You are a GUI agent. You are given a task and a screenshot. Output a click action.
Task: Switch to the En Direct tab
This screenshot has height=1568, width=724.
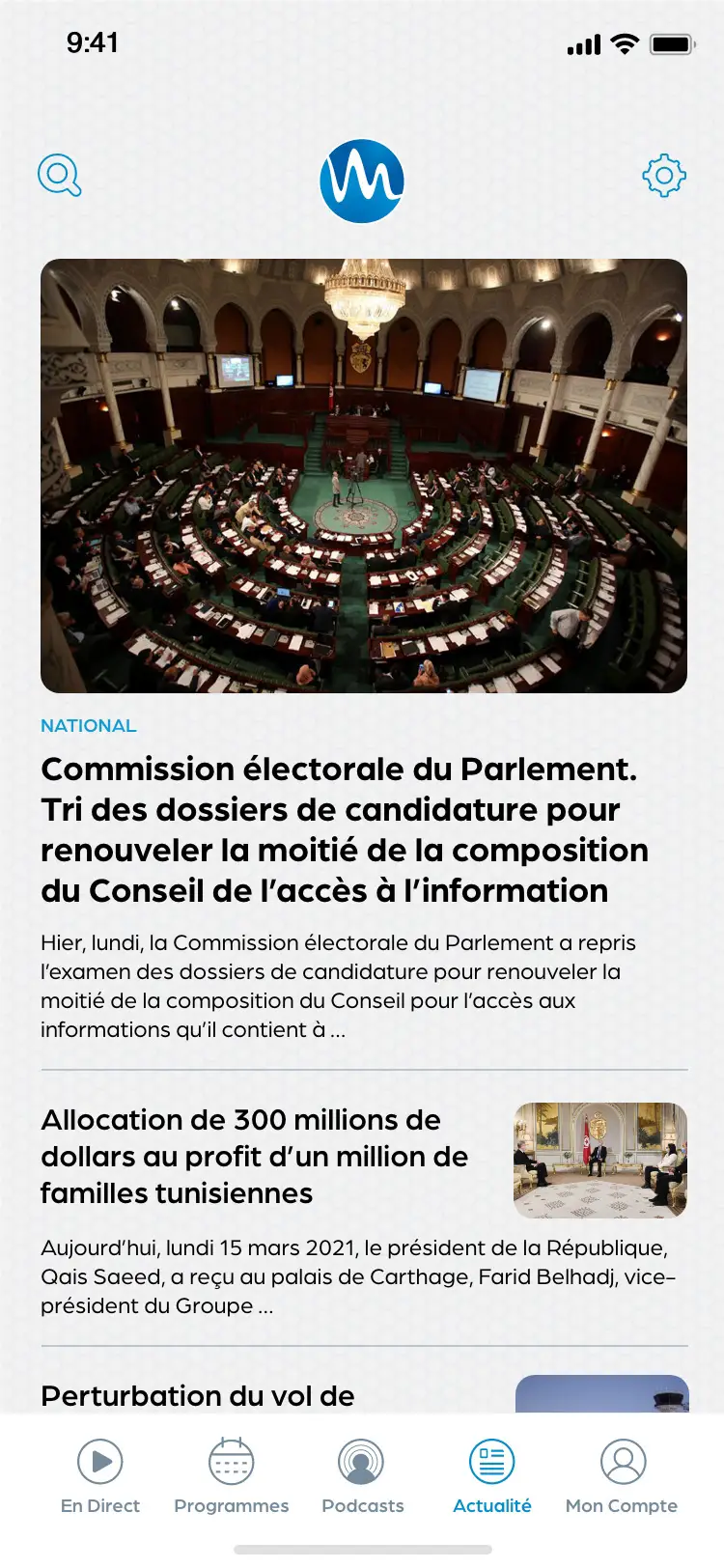click(x=100, y=1476)
